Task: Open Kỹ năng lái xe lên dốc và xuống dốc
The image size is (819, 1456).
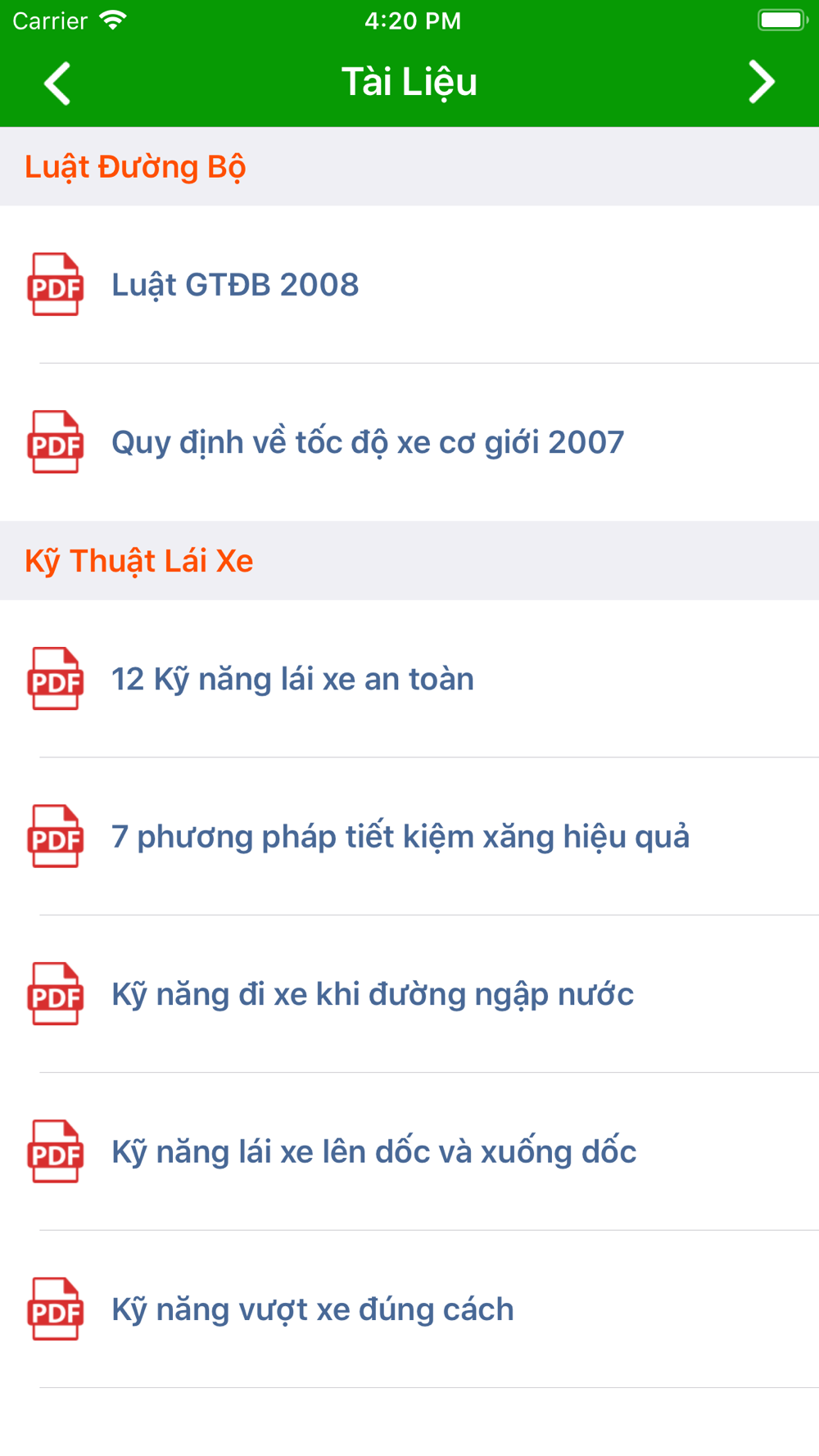Action: [x=409, y=1151]
